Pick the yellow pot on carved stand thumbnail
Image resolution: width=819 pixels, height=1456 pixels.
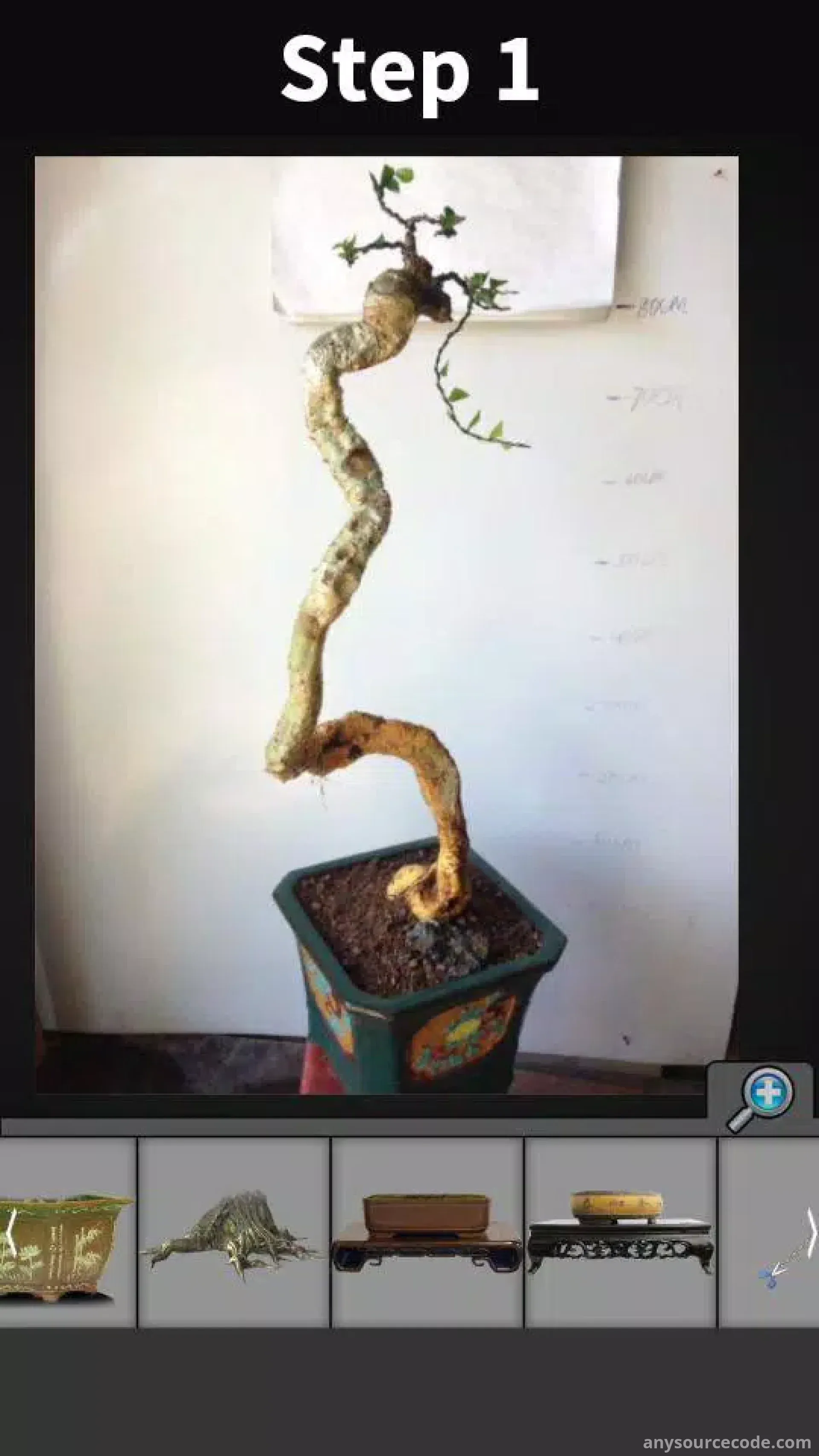pos(621,1232)
